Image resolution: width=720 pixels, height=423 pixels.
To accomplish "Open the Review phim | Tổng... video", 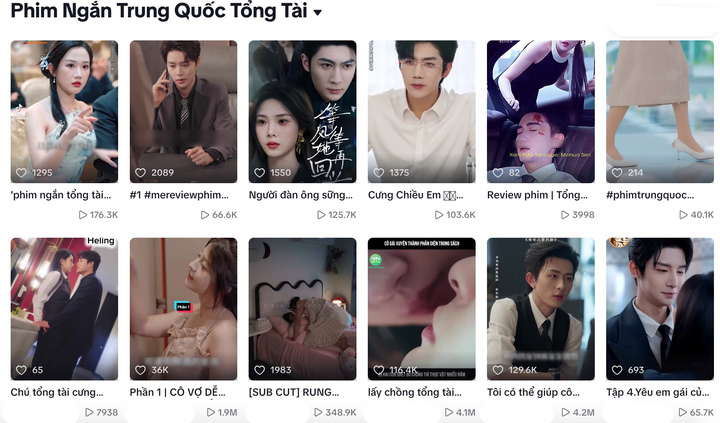I will pos(540,111).
